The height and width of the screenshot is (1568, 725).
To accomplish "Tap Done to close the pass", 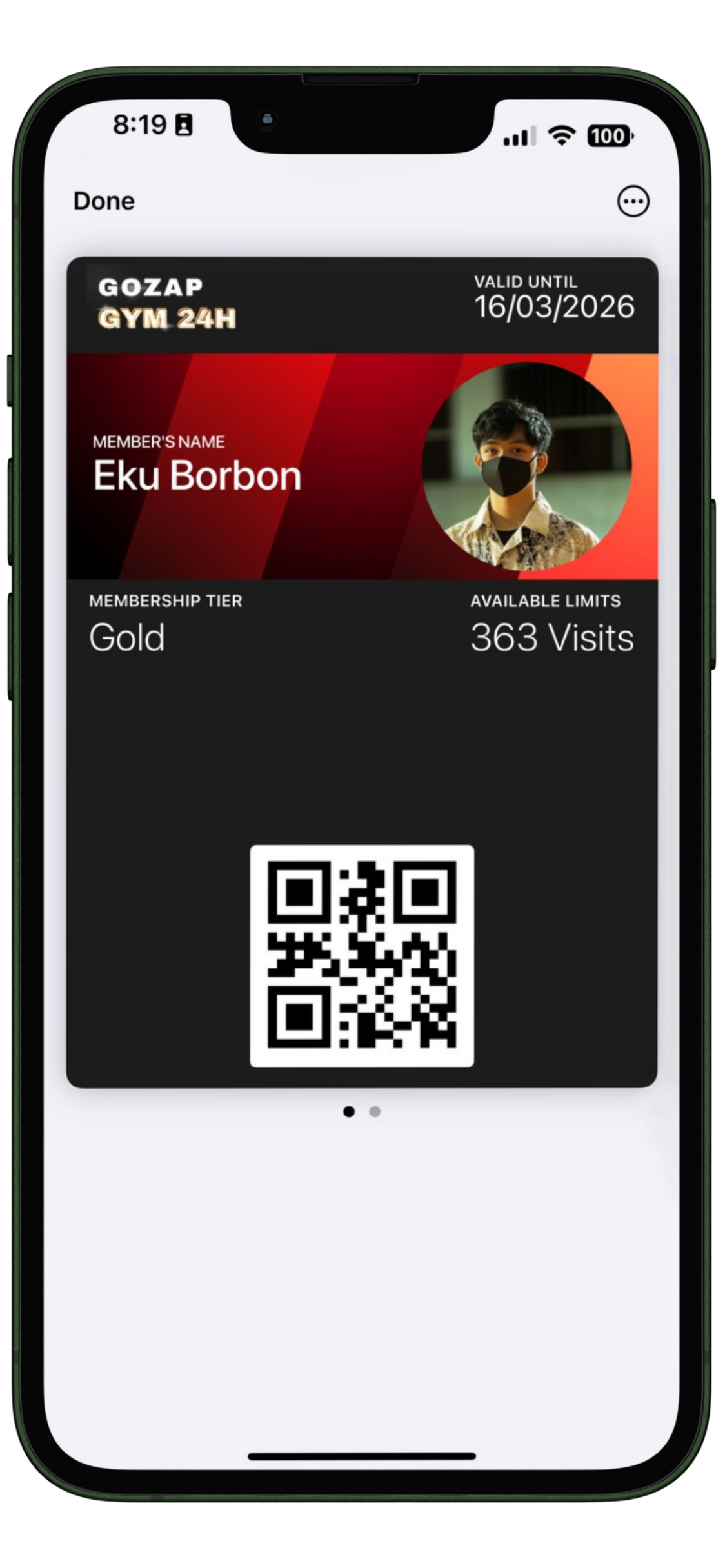I will [104, 201].
